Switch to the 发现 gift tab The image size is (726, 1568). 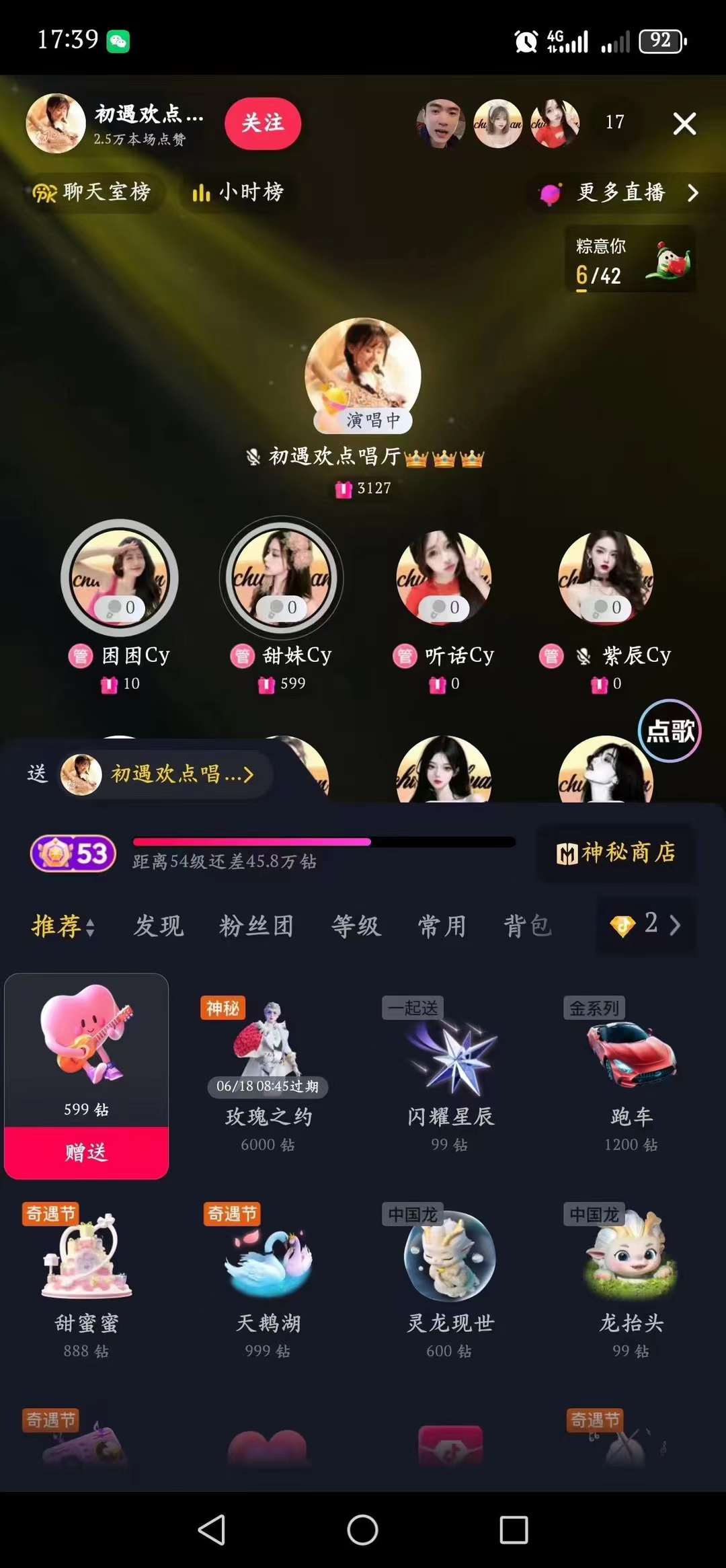[x=159, y=926]
